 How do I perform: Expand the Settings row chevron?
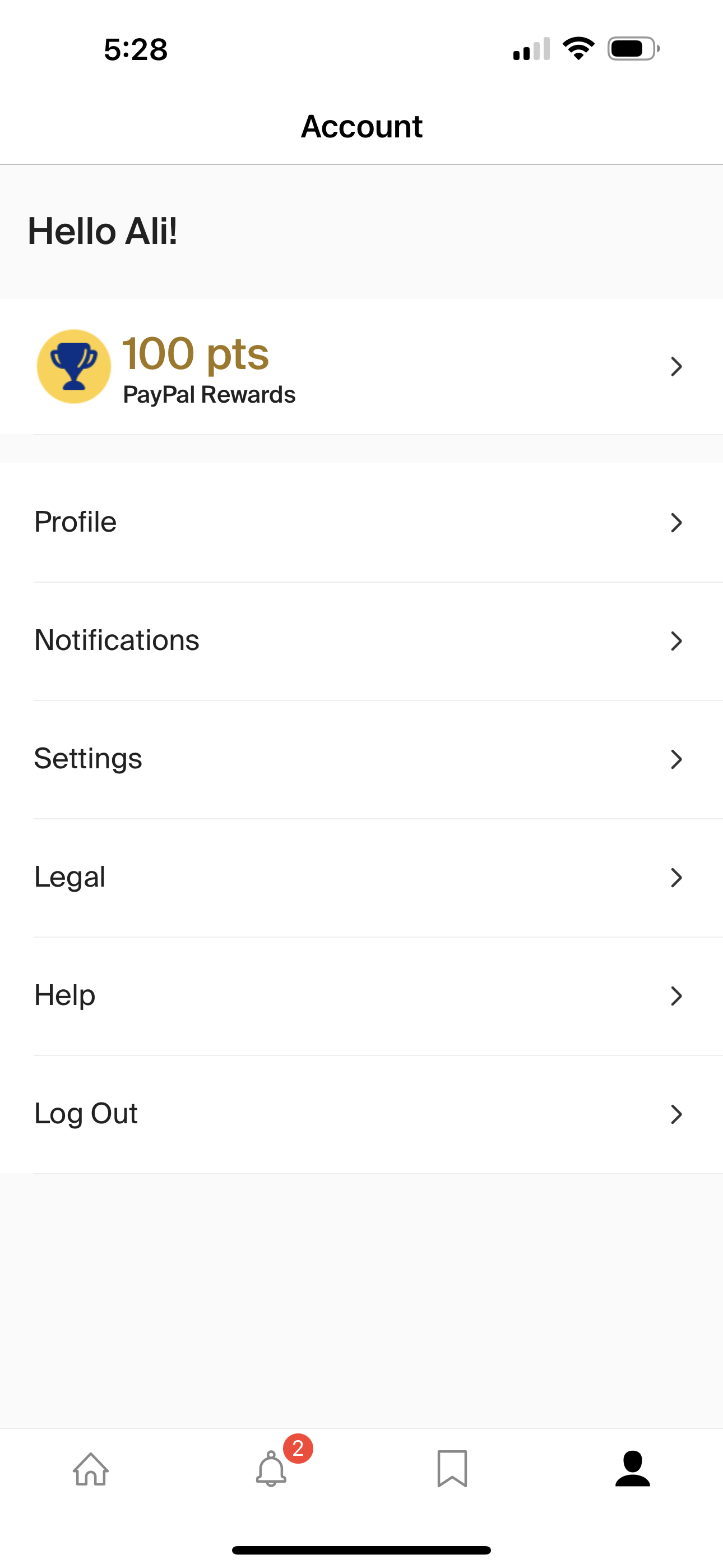(x=676, y=759)
